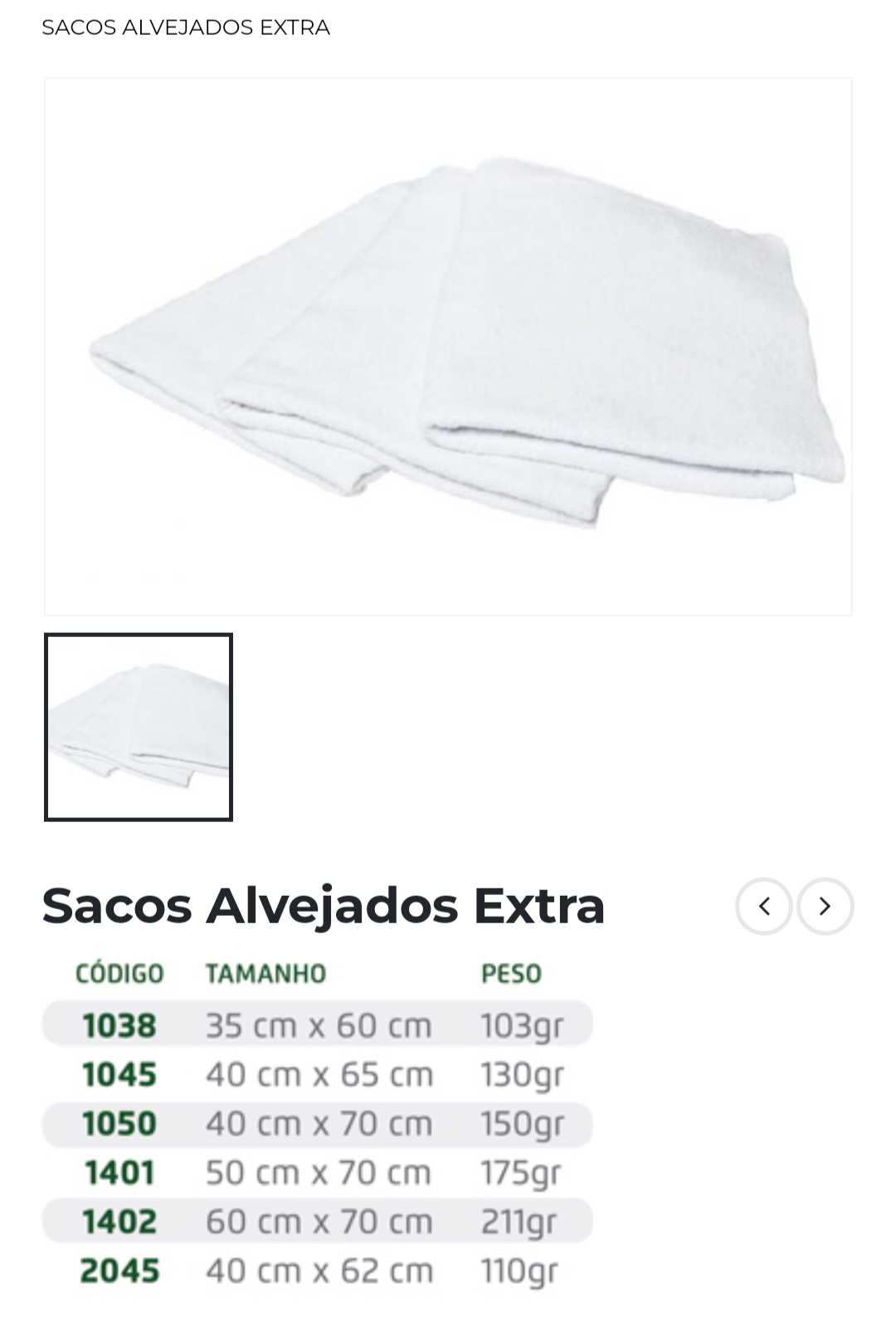Open the large Sacos Alvejados product image
The width and height of the screenshot is (896, 1333).
(448, 346)
